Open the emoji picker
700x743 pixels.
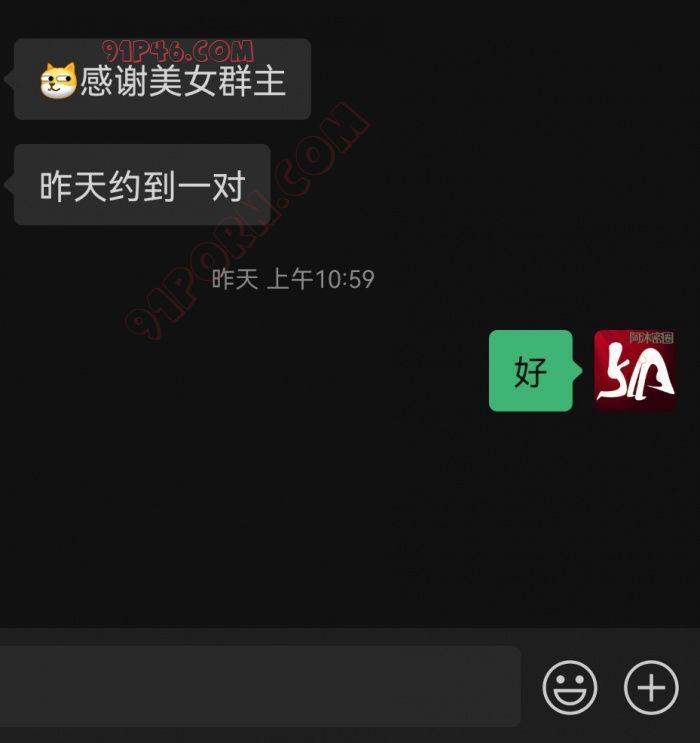(570, 688)
